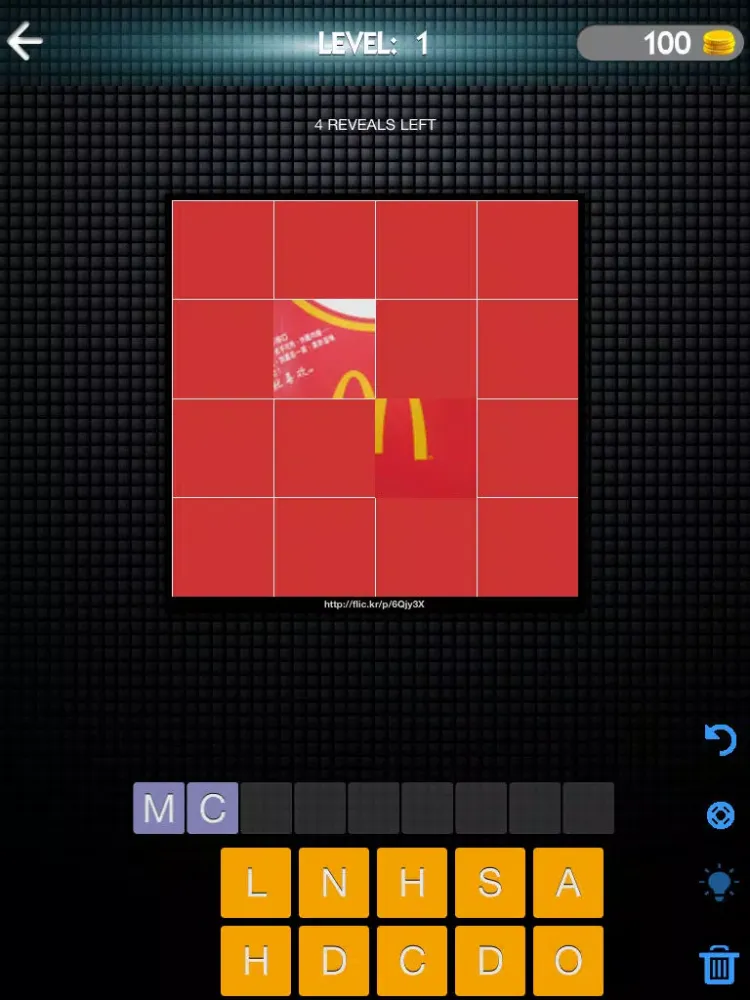Click the 100 coins counter pill
The image size is (750, 1000).
(x=660, y=42)
